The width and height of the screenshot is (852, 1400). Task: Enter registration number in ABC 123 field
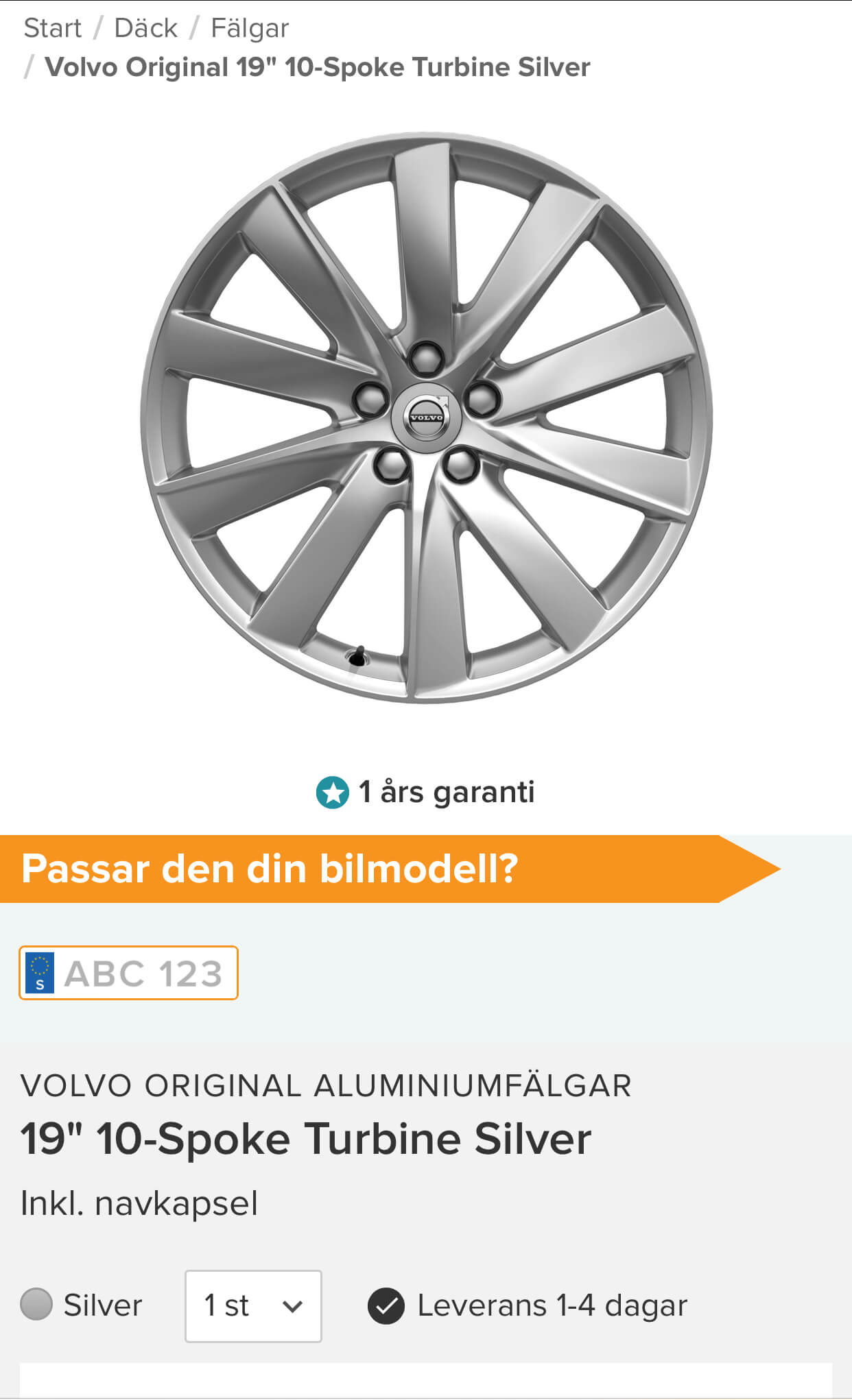[143, 973]
